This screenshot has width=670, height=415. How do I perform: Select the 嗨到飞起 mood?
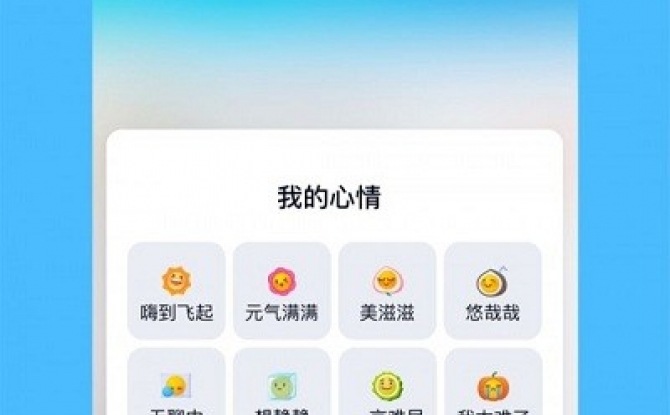click(x=177, y=291)
